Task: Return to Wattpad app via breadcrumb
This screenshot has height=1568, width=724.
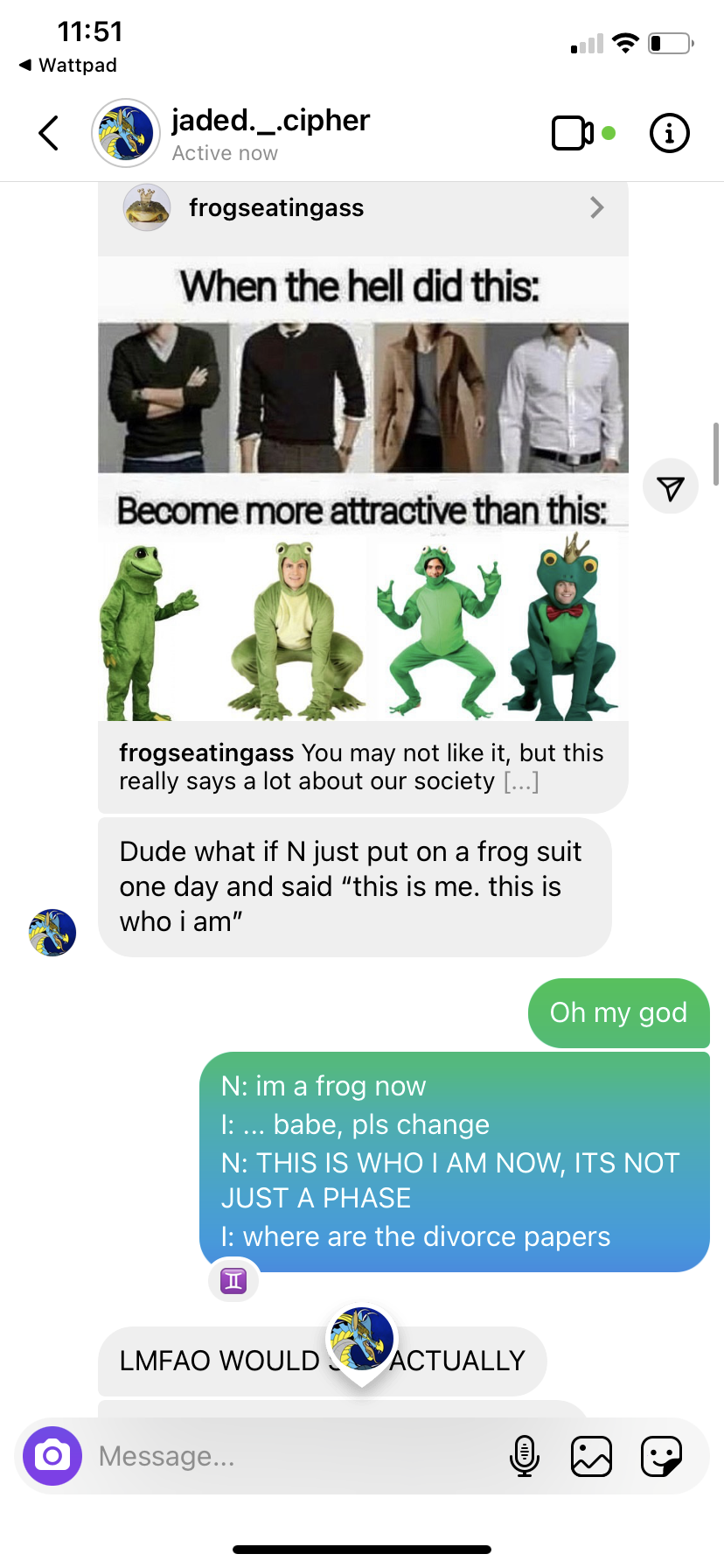Action: tap(68, 65)
